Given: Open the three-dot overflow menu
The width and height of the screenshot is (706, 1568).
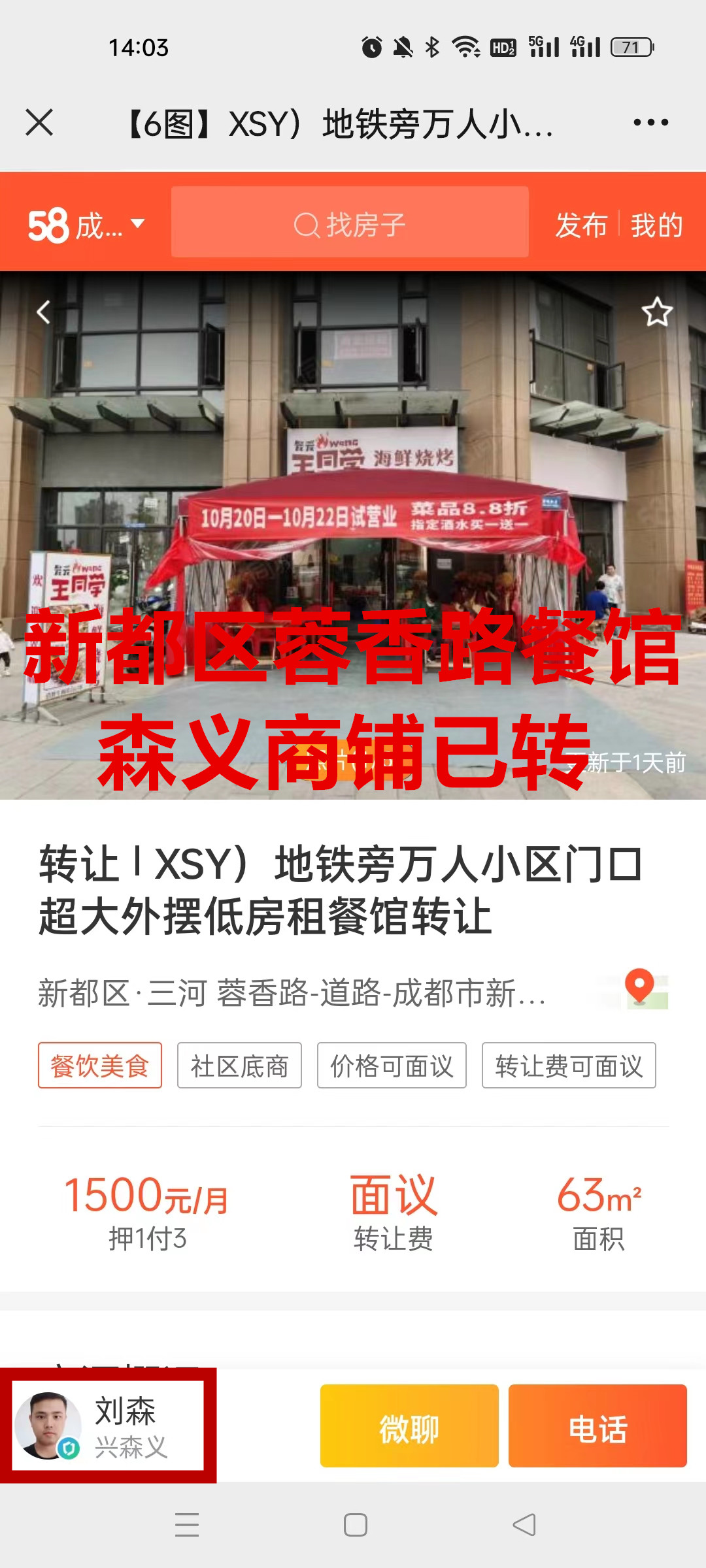Looking at the screenshot, I should [650, 122].
